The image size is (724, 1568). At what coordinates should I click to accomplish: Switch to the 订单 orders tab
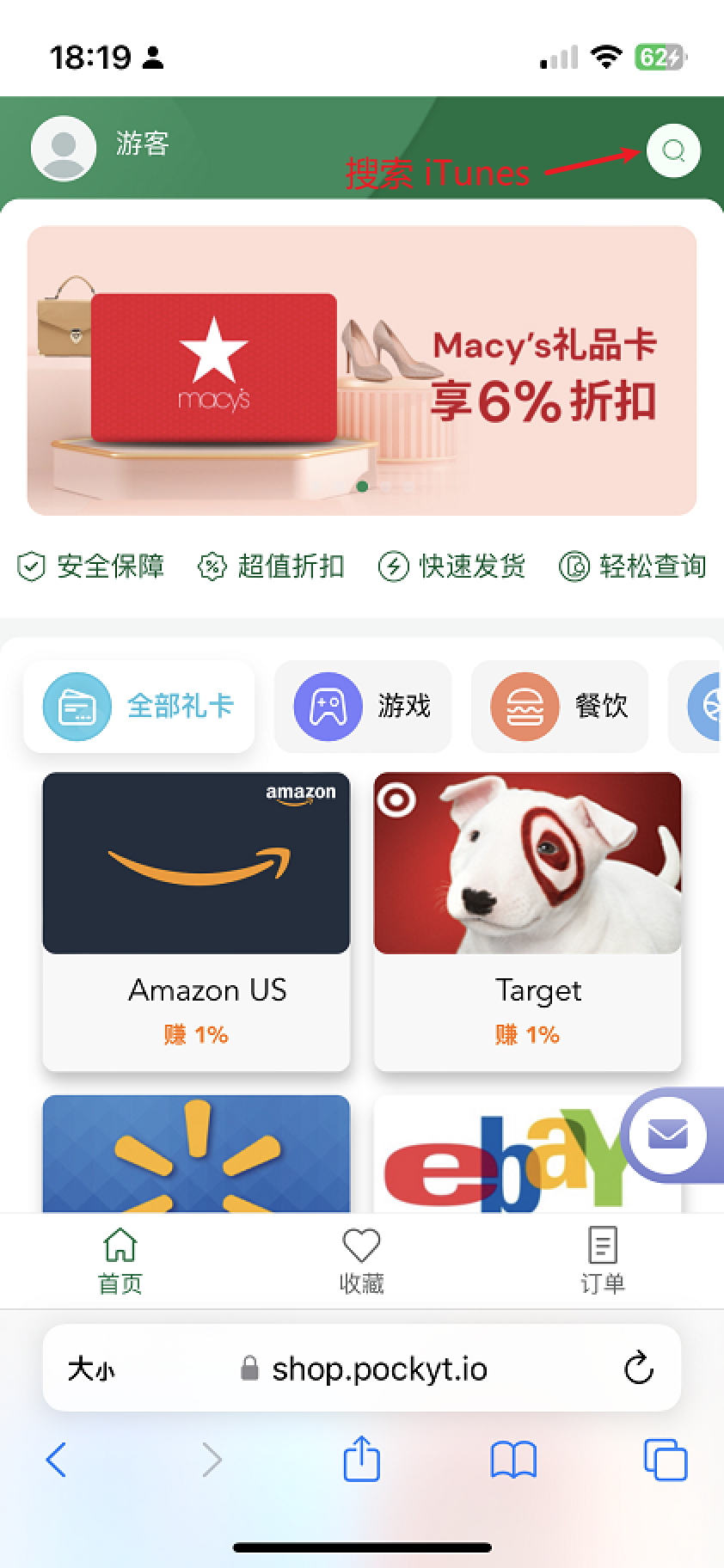[602, 1261]
